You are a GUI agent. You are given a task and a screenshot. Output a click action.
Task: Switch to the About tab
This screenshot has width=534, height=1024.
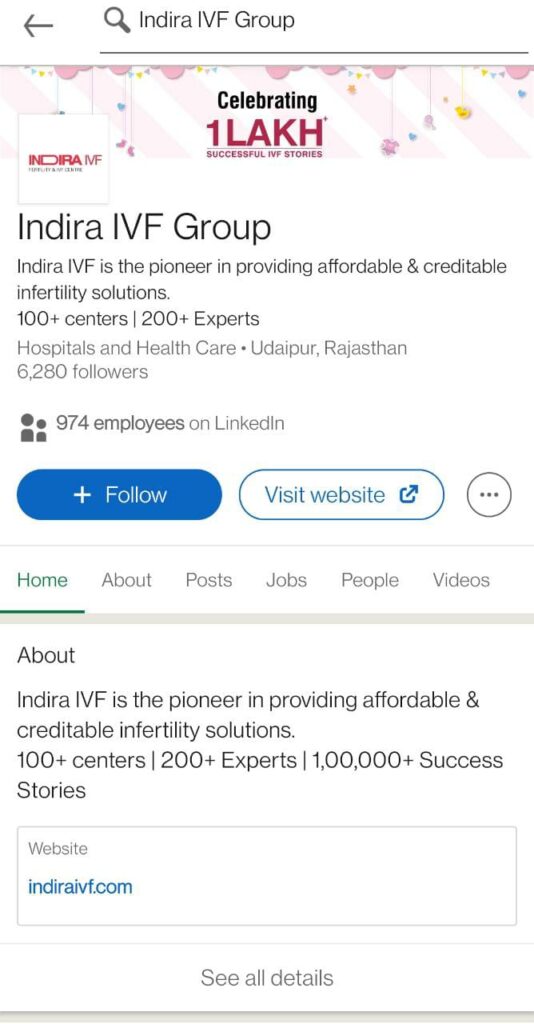[127, 580]
